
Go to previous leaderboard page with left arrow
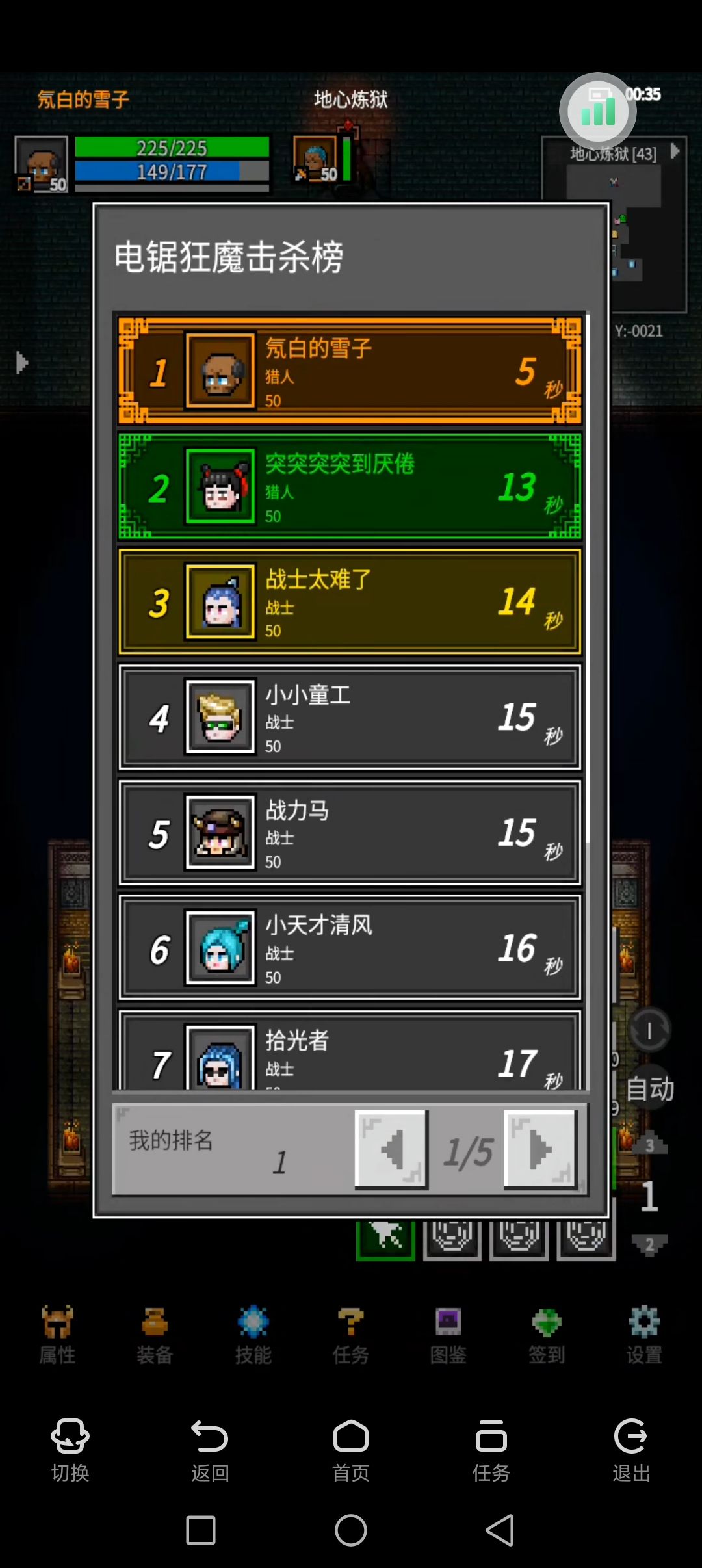(391, 1148)
